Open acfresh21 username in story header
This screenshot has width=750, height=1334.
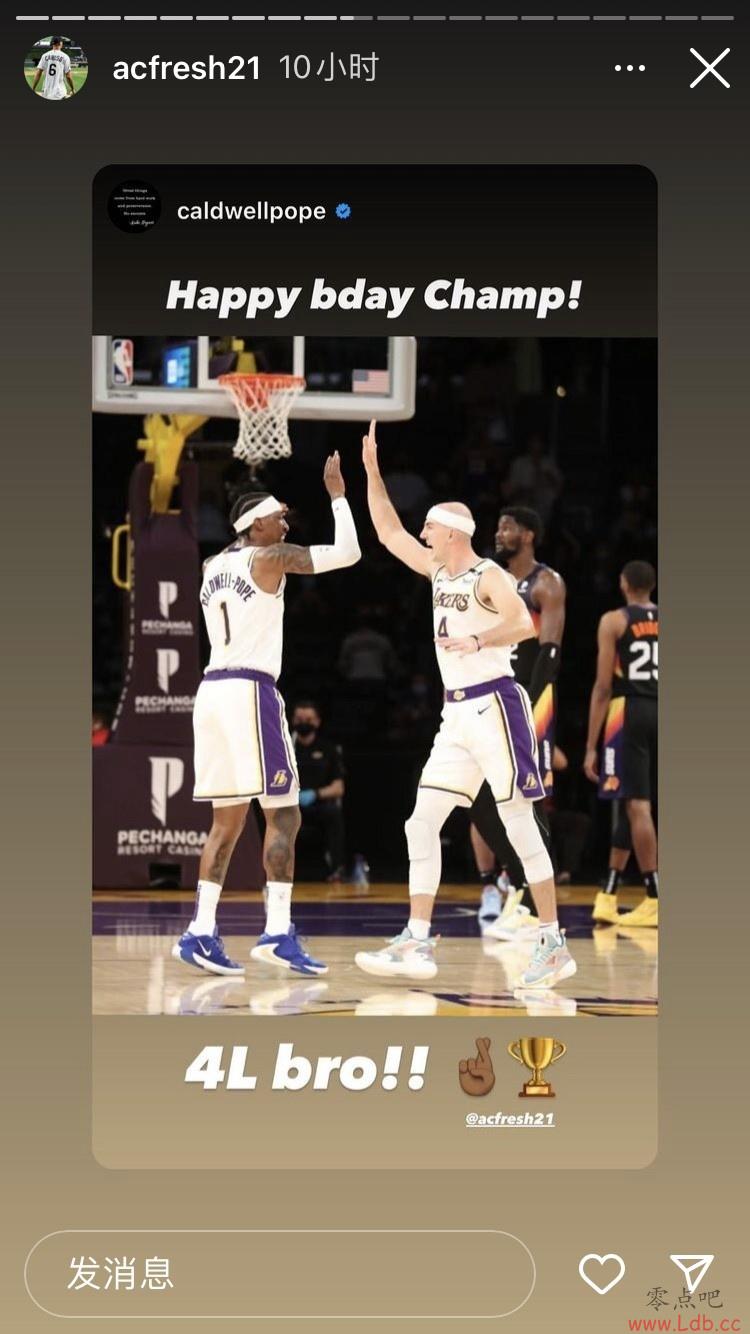click(x=186, y=68)
